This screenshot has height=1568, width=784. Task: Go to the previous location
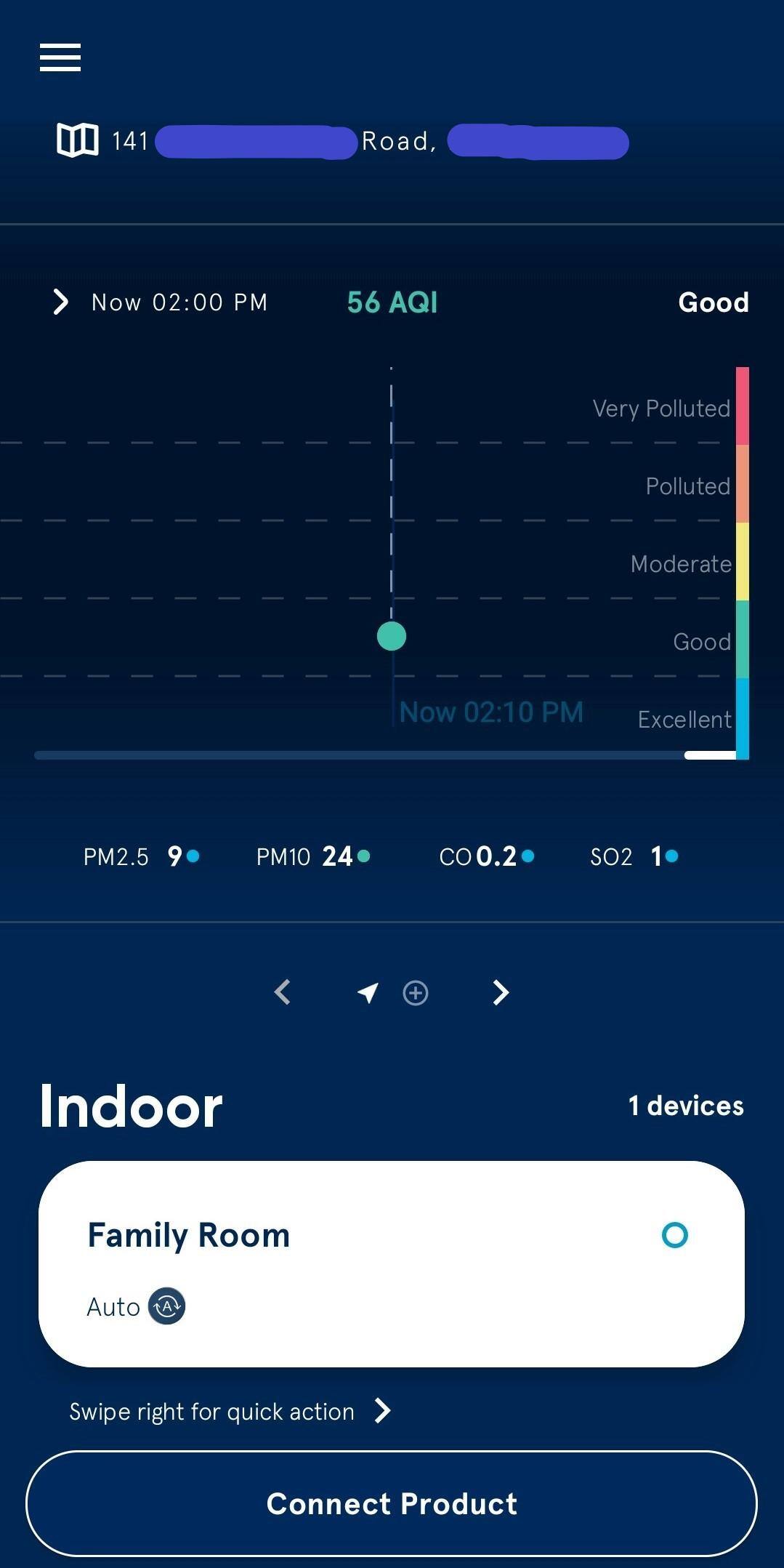[283, 992]
